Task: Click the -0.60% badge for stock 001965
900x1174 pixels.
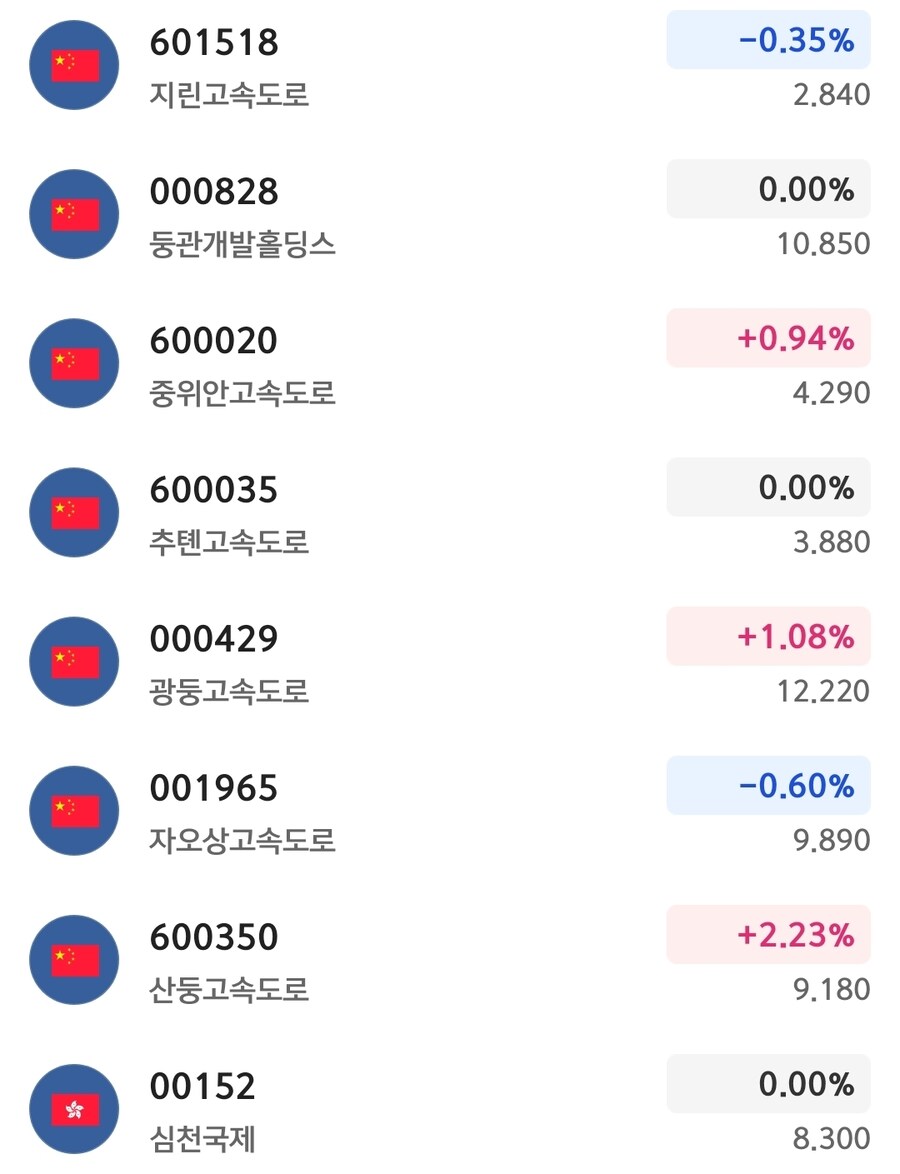Action: 768,785
